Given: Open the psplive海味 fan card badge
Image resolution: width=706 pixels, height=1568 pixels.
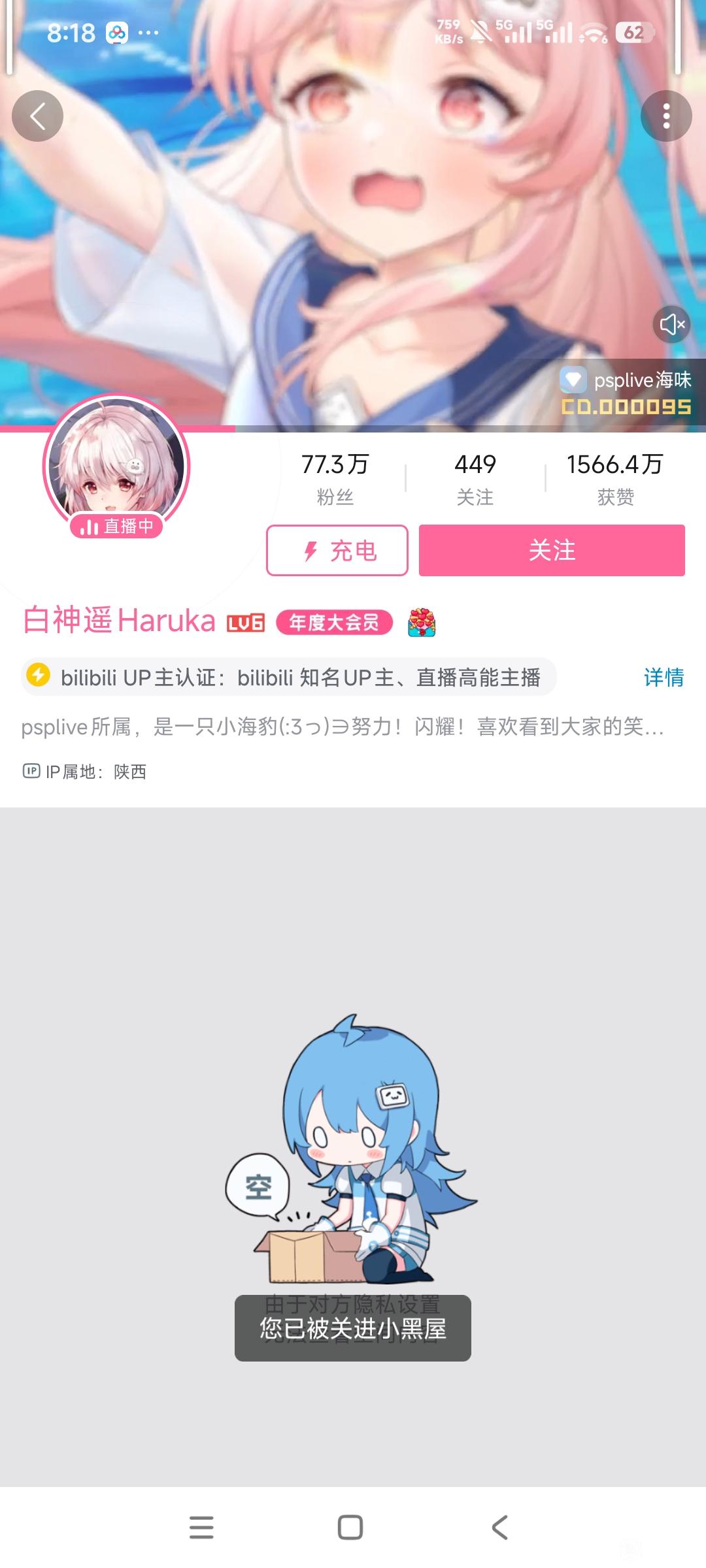Looking at the screenshot, I should (626, 393).
